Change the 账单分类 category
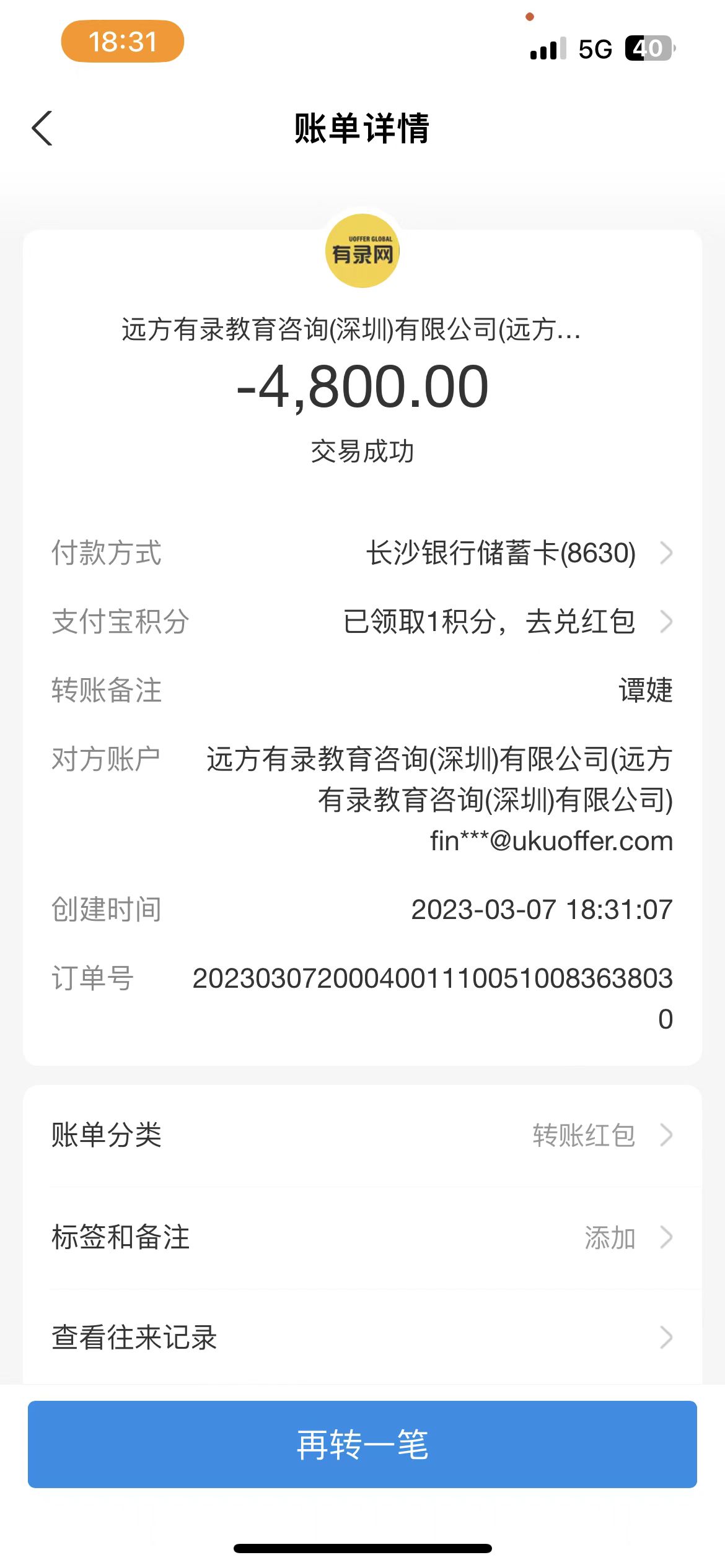 pyautogui.click(x=362, y=1135)
